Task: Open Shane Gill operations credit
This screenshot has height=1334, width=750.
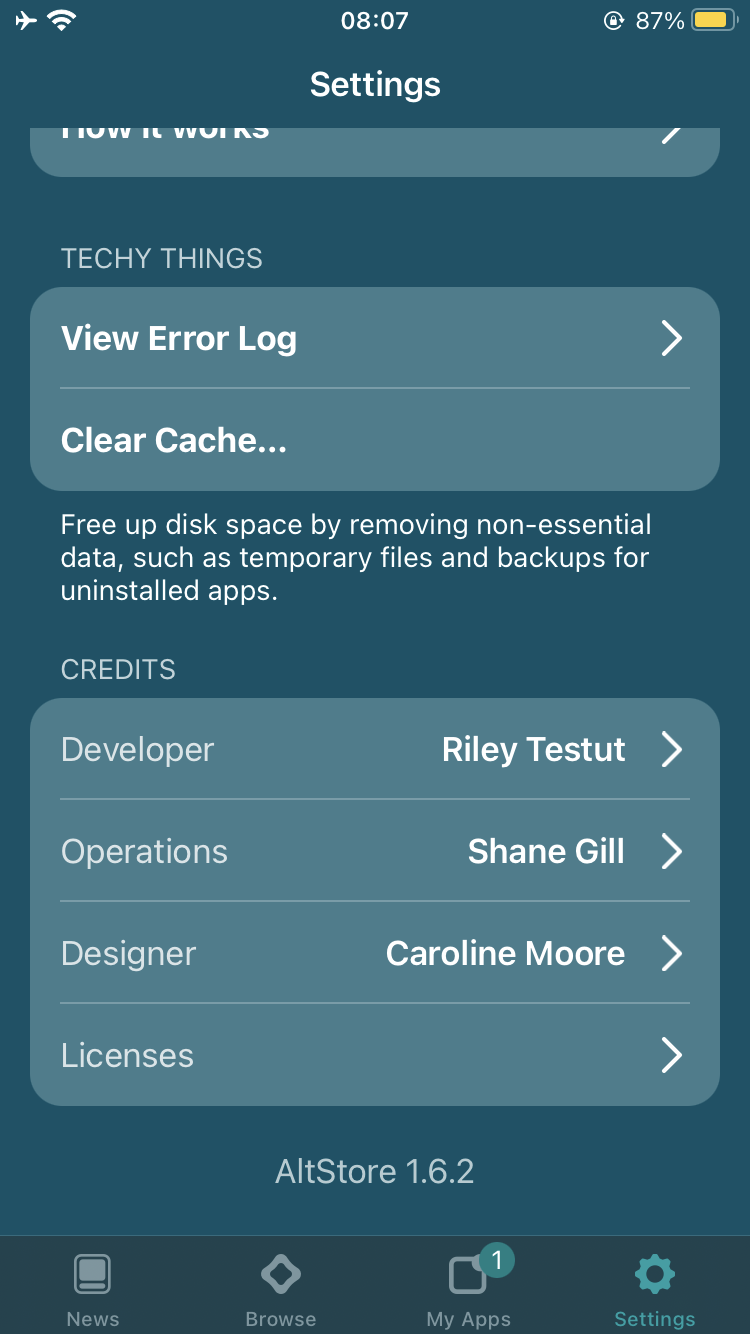Action: 375,851
